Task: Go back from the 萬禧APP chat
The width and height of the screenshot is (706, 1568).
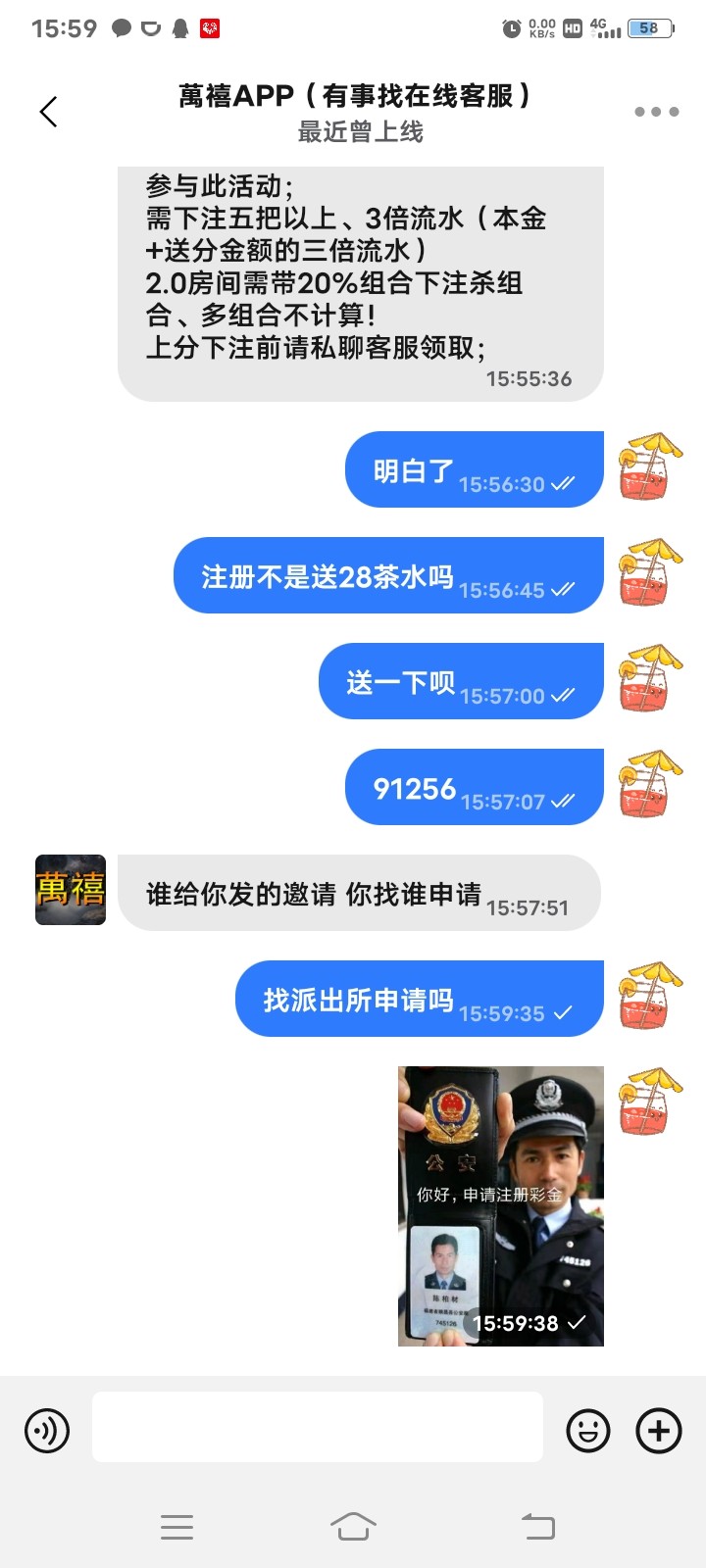Action: click(48, 112)
